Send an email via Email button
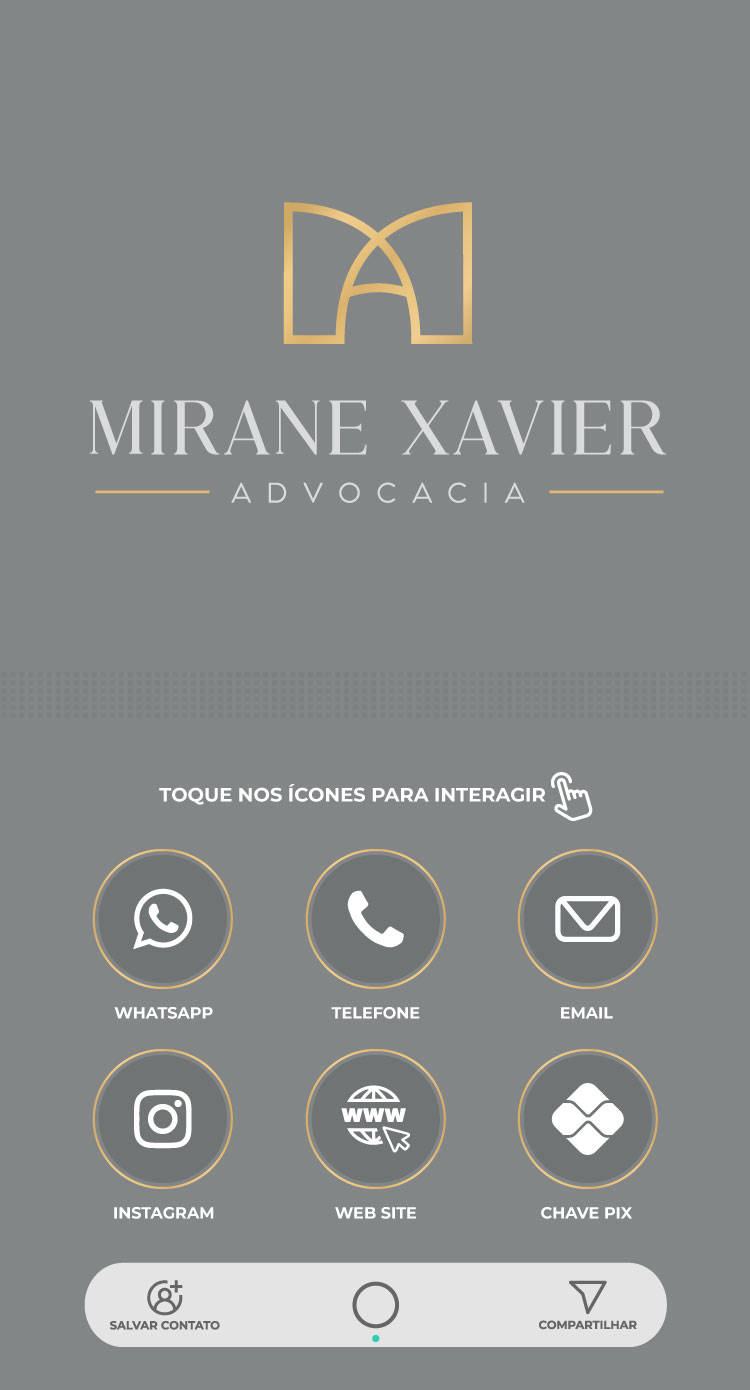 click(587, 919)
